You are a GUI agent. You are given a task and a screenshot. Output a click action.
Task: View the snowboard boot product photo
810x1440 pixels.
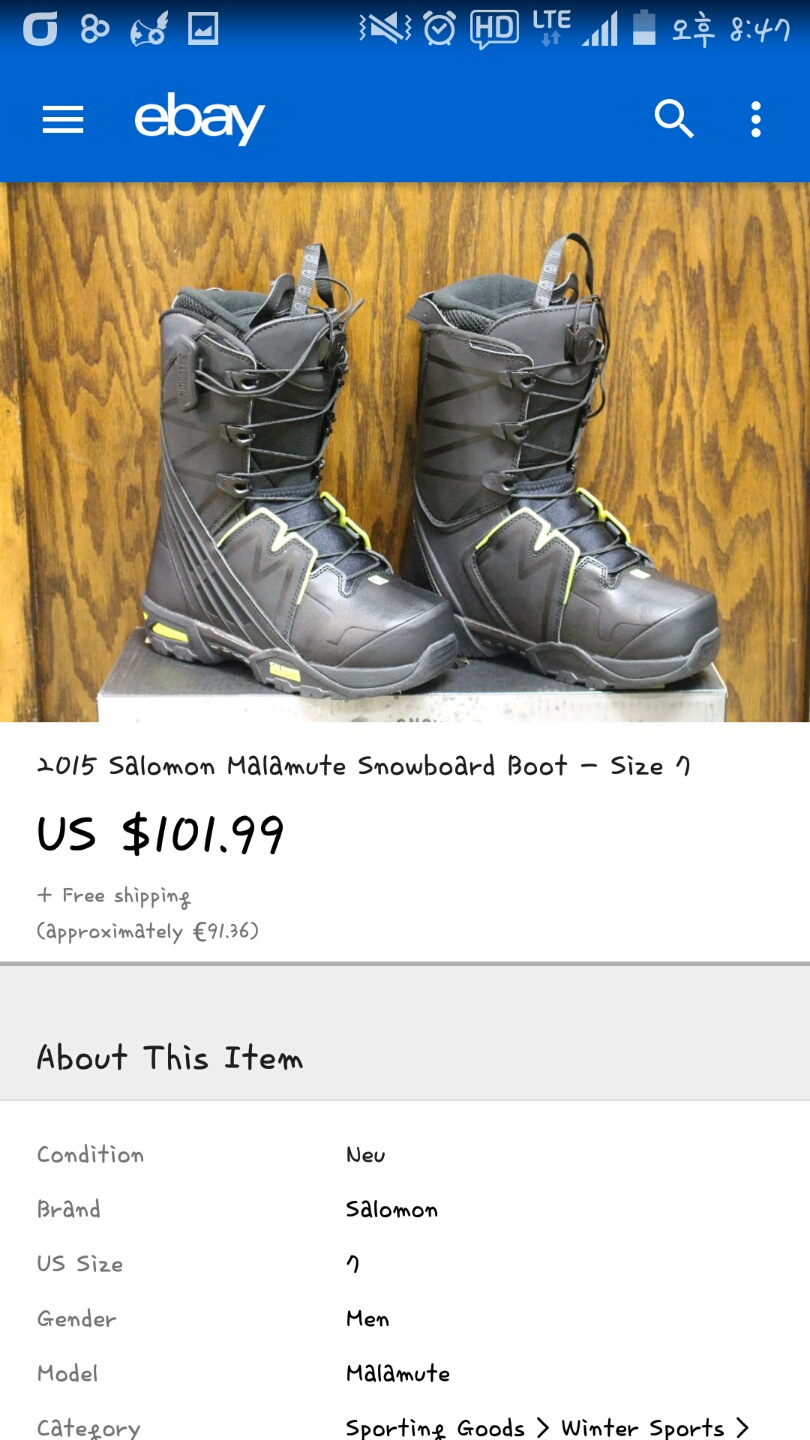click(x=405, y=452)
